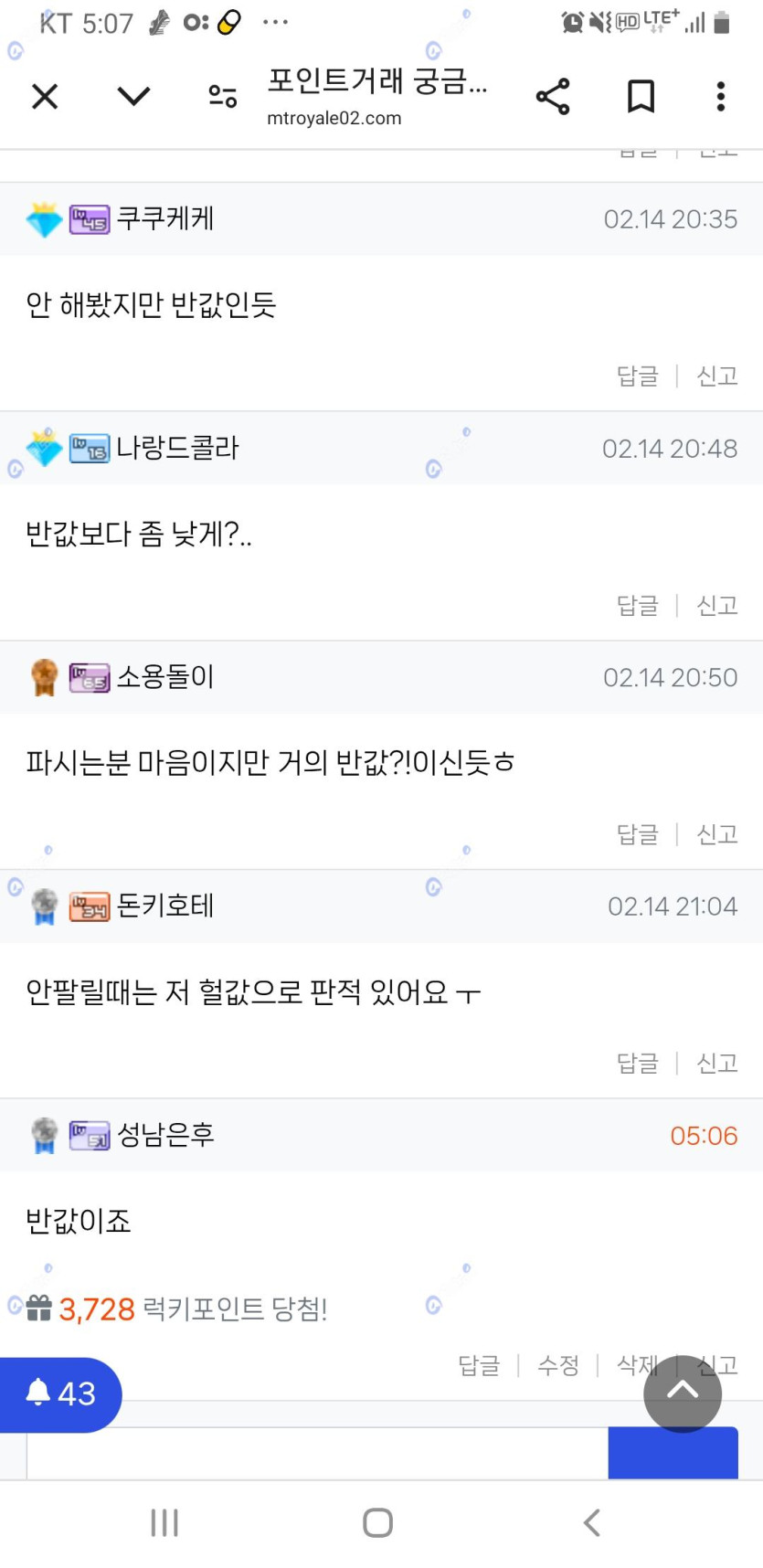Report (신고) 소용돌이's comment
The width and height of the screenshot is (763, 1568).
716,834
